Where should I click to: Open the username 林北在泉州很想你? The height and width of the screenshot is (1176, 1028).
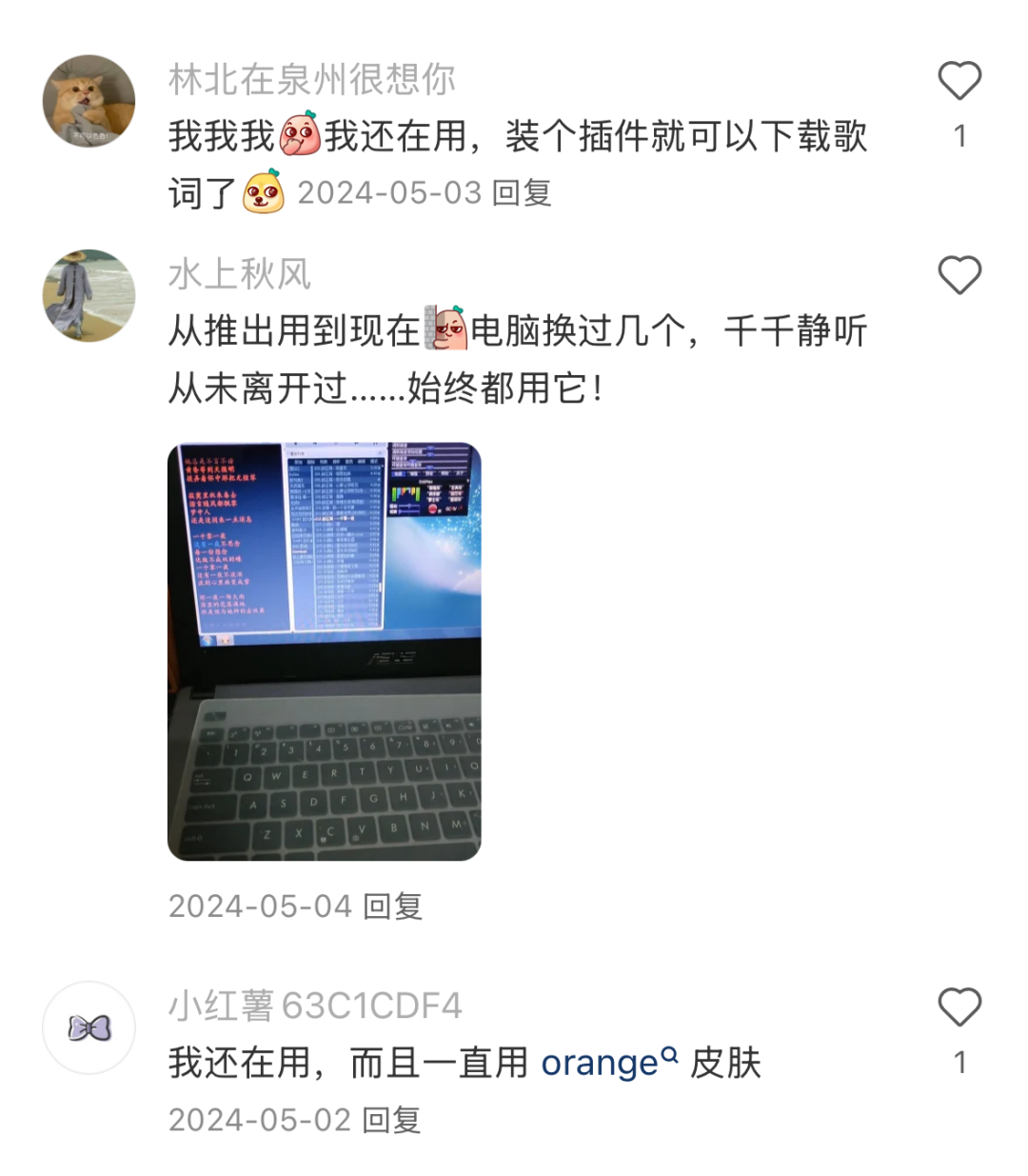(312, 80)
